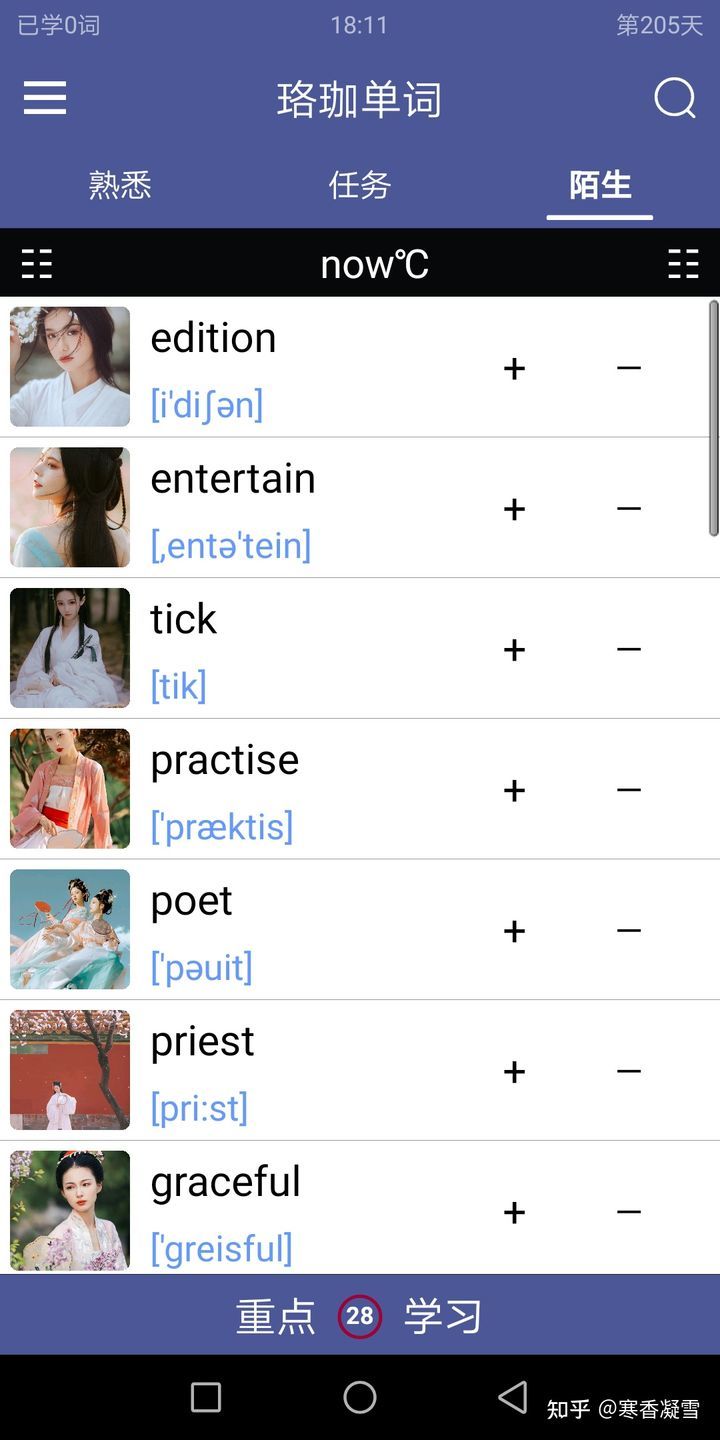Tap the plus button for poet
This screenshot has width=720, height=1440.
pos(514,931)
